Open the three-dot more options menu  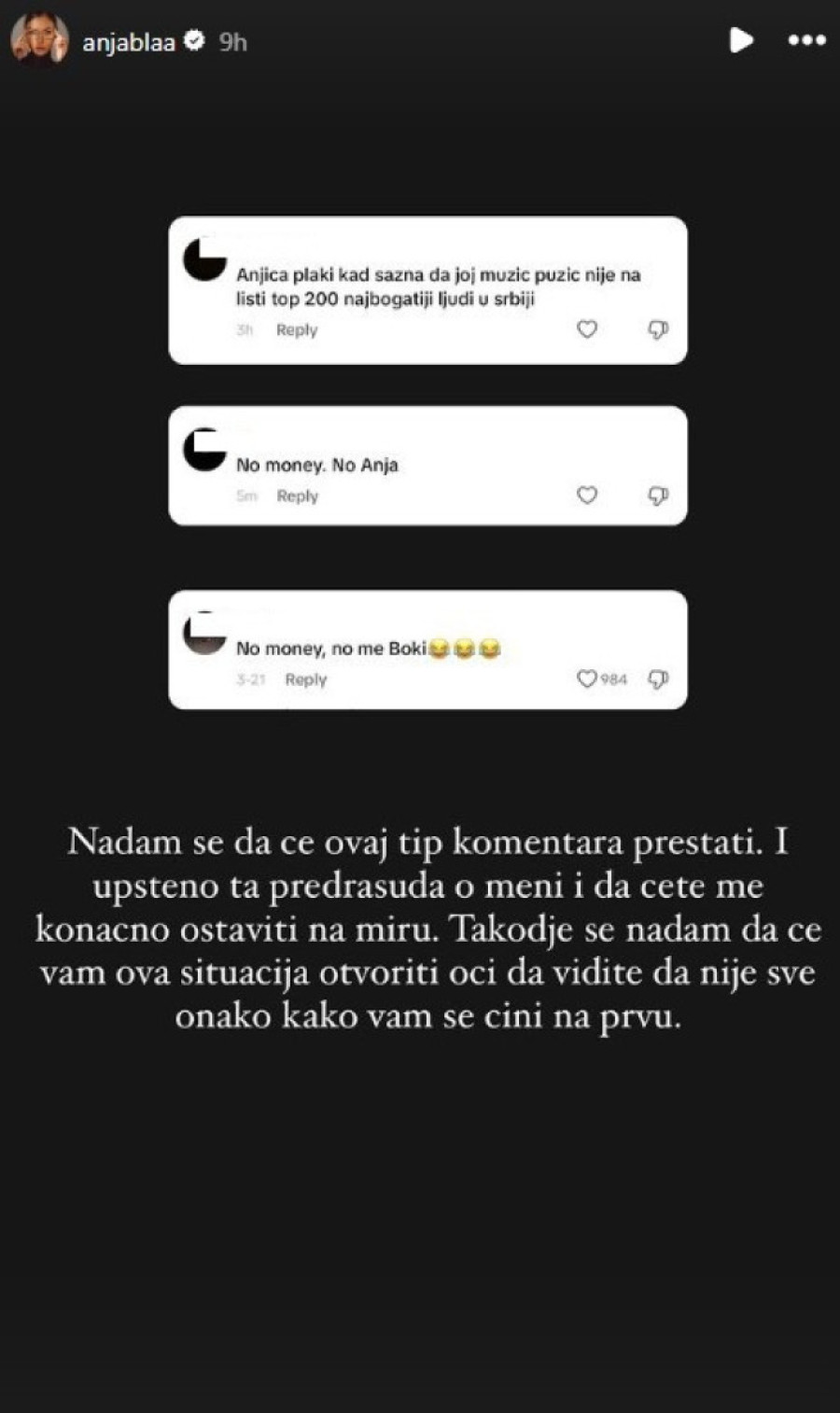click(x=806, y=40)
